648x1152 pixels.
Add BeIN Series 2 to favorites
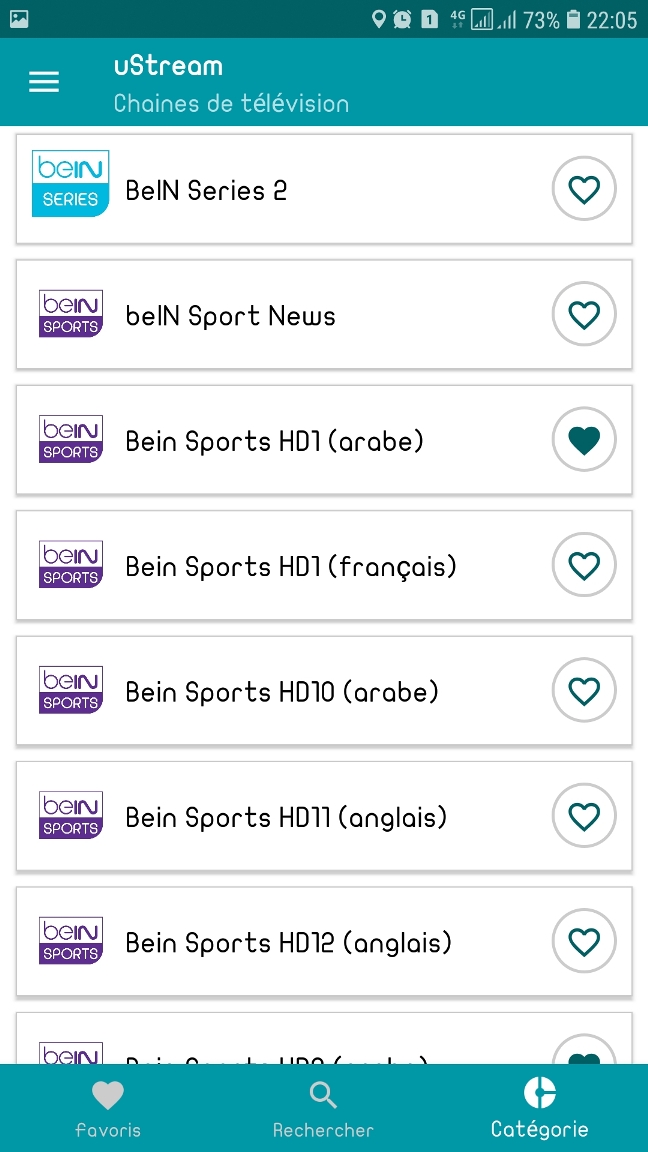click(x=584, y=189)
